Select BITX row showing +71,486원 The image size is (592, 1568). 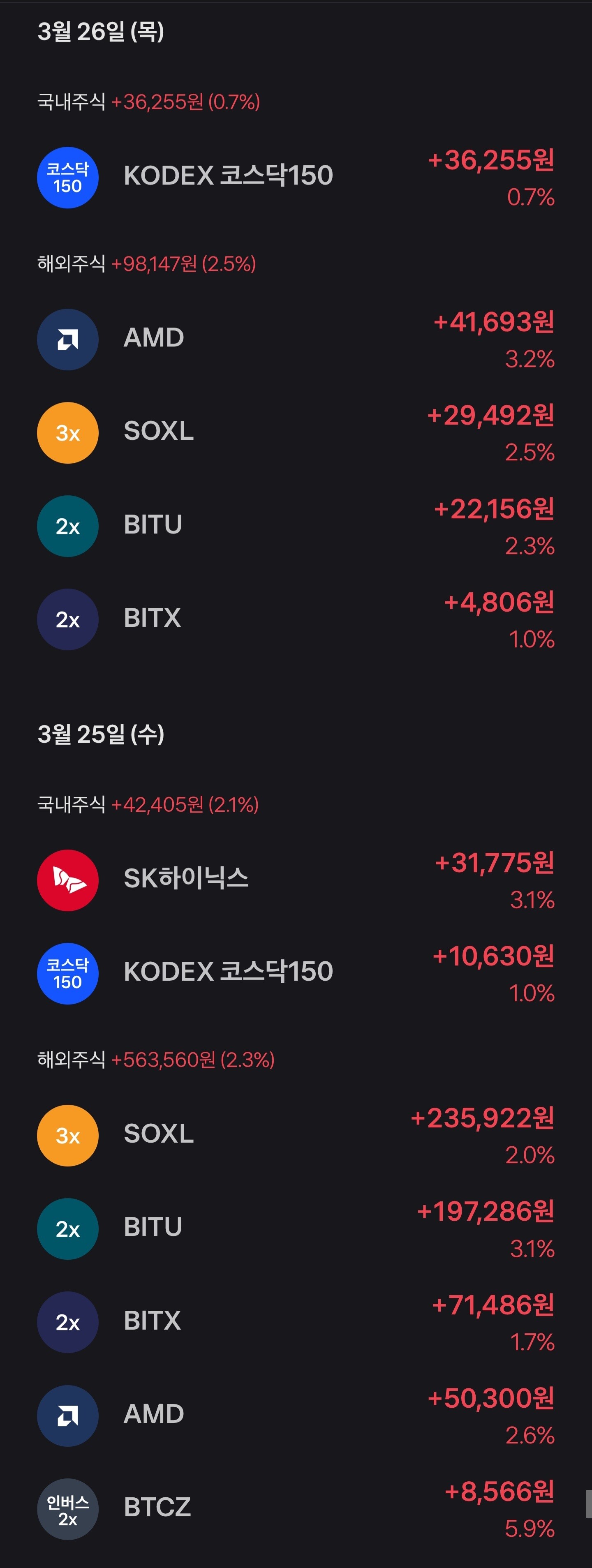click(296, 1322)
